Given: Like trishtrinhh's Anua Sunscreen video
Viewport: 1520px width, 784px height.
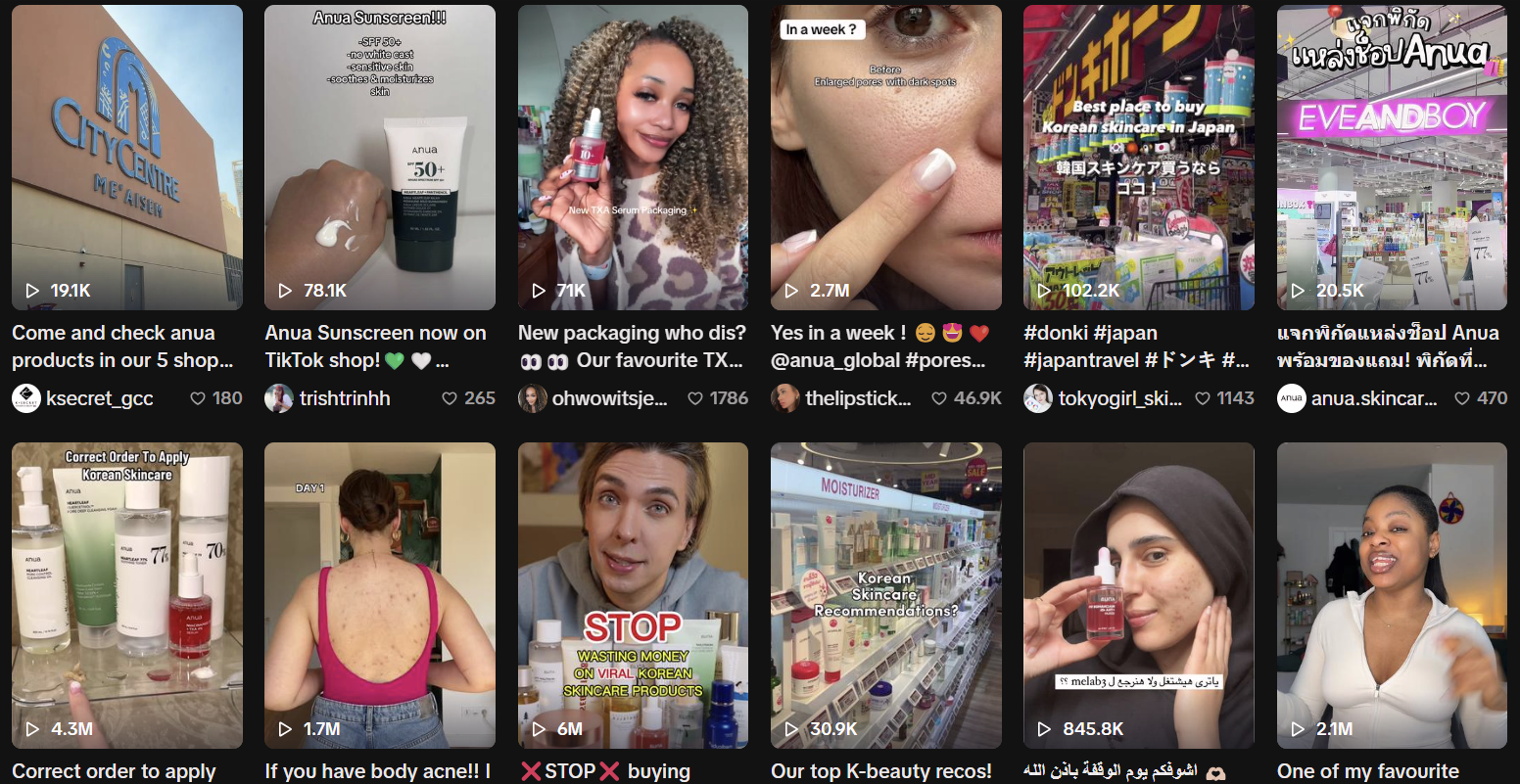Looking at the screenshot, I should point(450,398).
